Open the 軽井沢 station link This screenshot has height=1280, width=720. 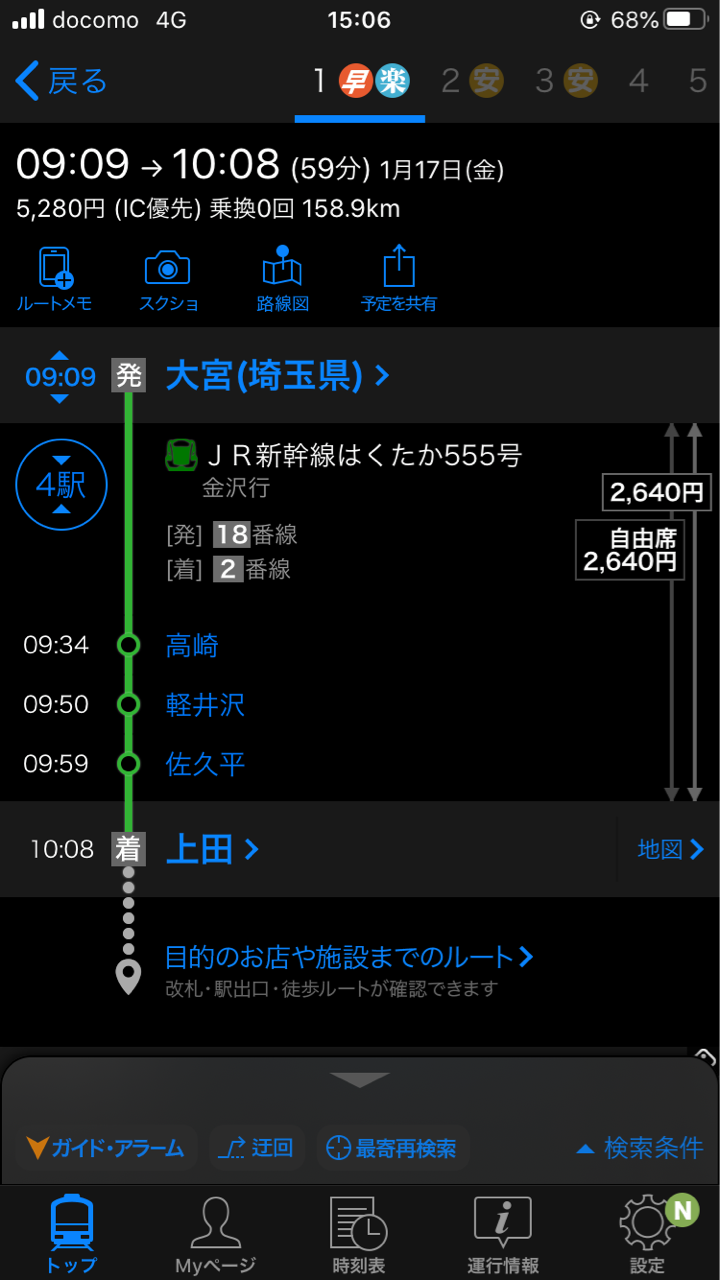click(x=205, y=705)
